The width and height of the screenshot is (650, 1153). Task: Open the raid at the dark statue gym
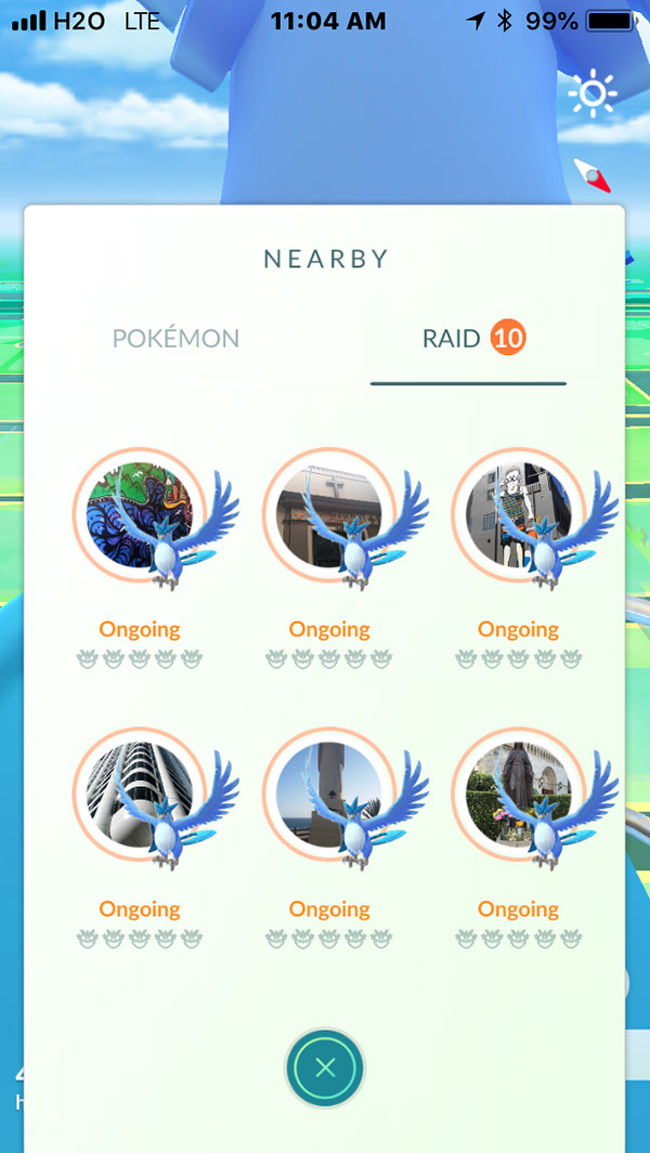pyautogui.click(x=518, y=796)
